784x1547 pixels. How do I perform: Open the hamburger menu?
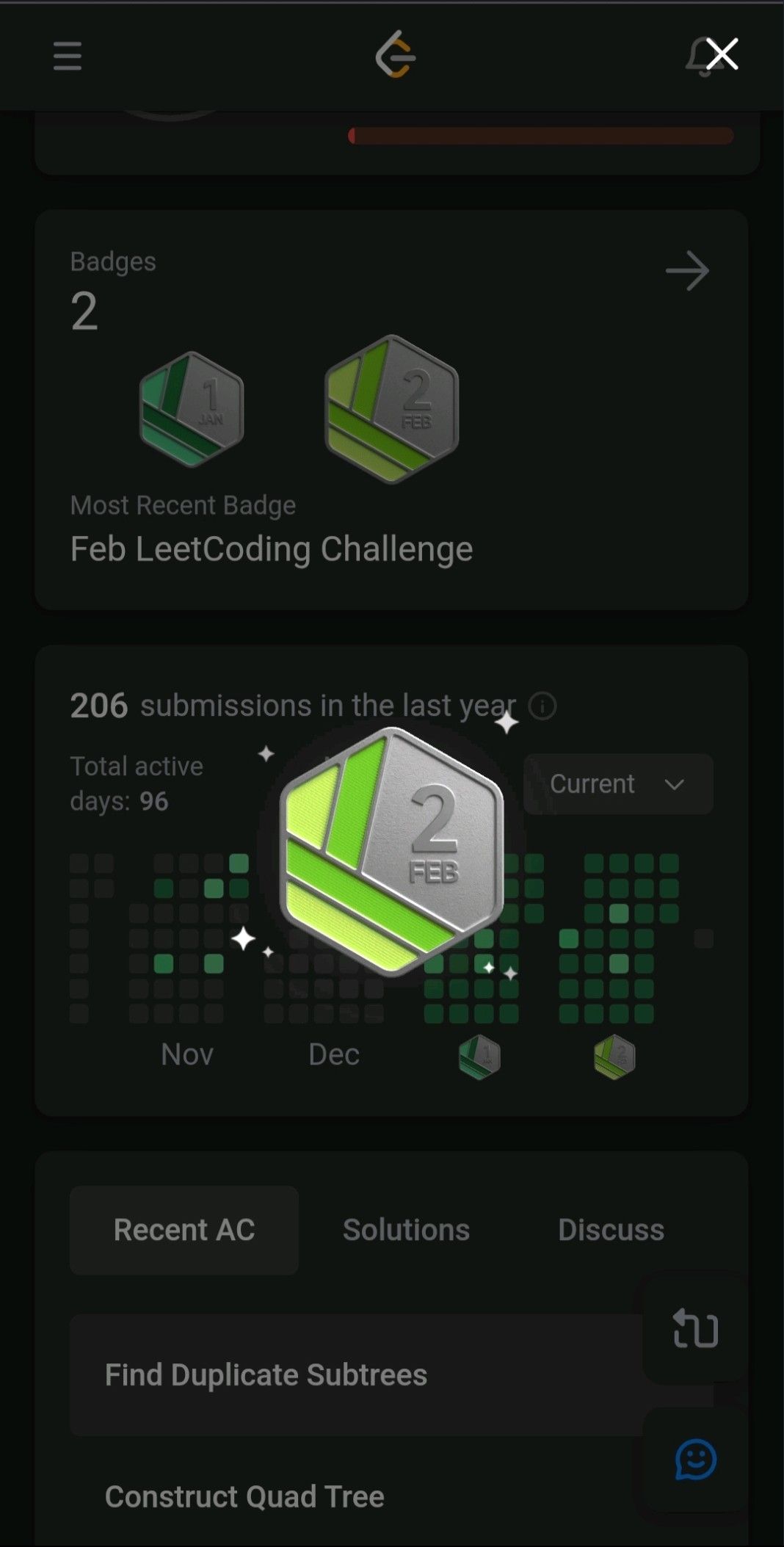tap(67, 56)
